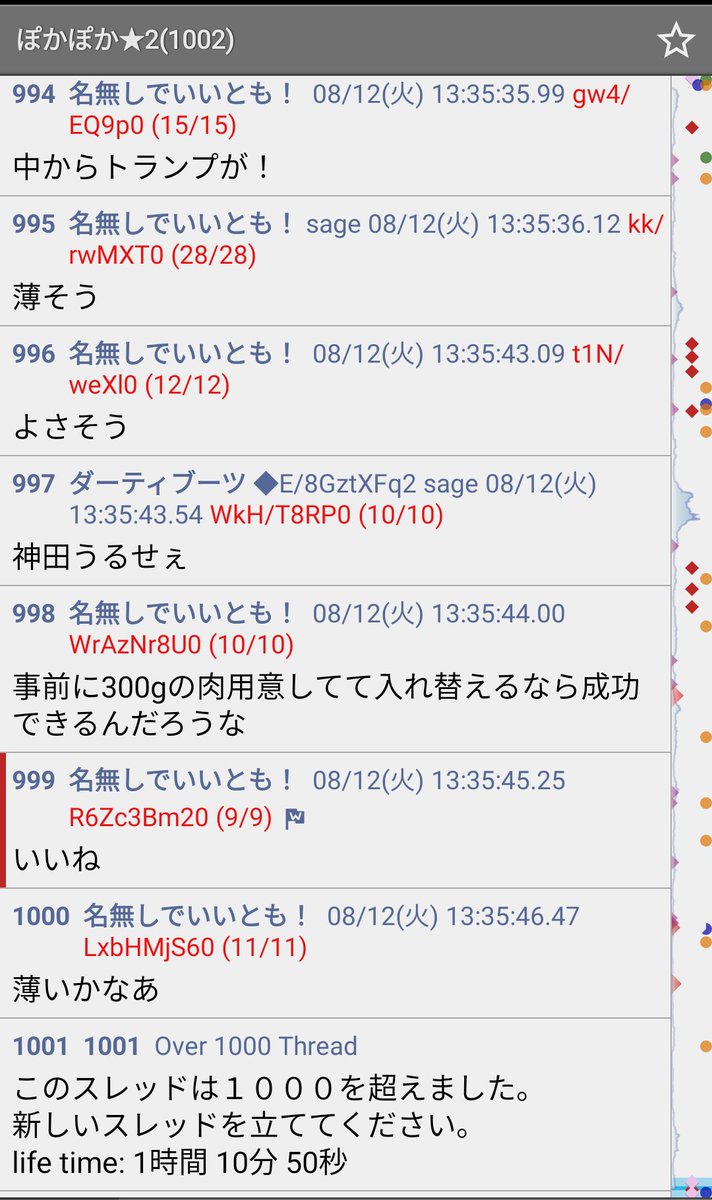The image size is (712, 1200).
Task: Open post 997 by ダーティブーツ
Action: pyautogui.click(x=335, y=521)
